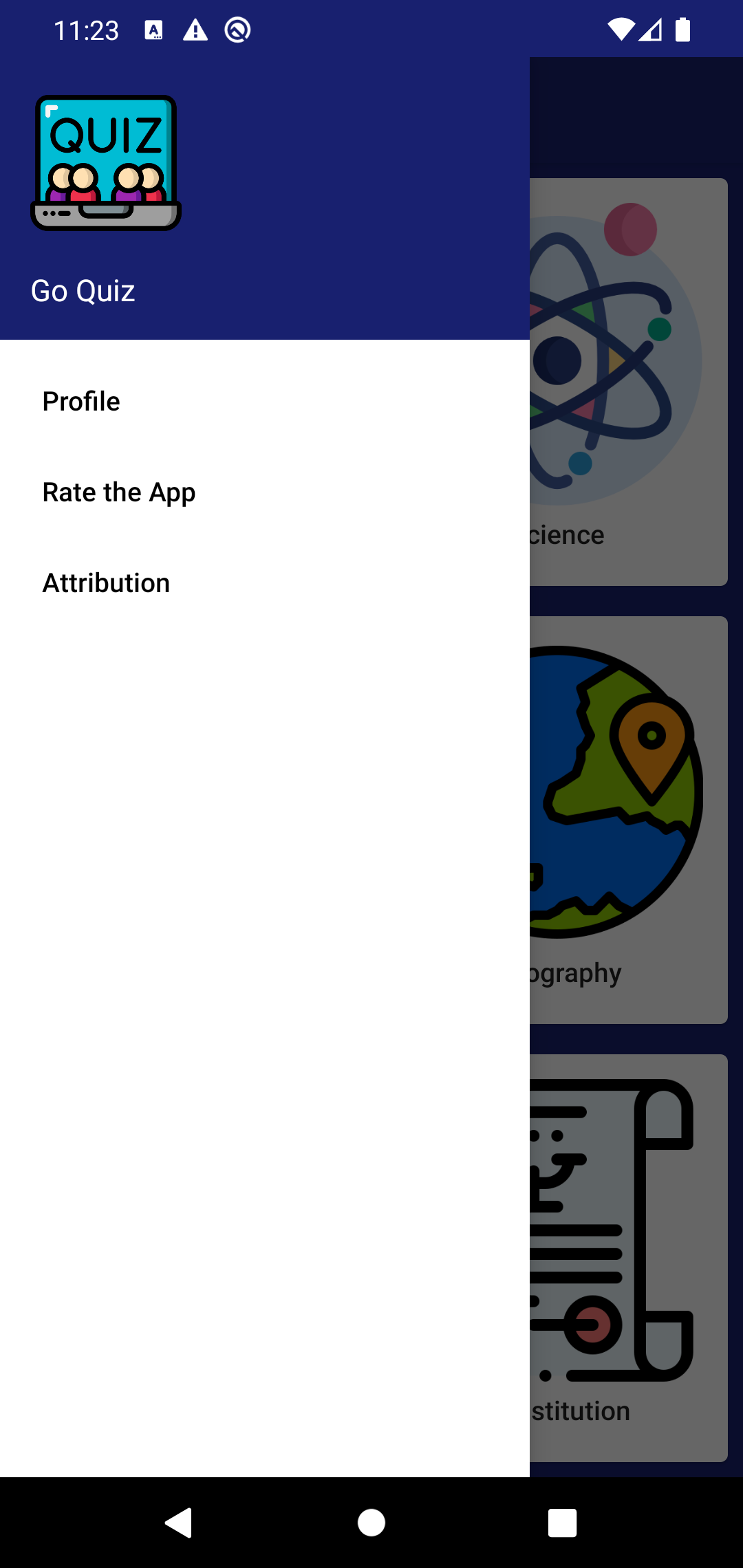This screenshot has width=743, height=1568.
Task: Tap the cellular signal icon
Action: pyautogui.click(x=652, y=30)
